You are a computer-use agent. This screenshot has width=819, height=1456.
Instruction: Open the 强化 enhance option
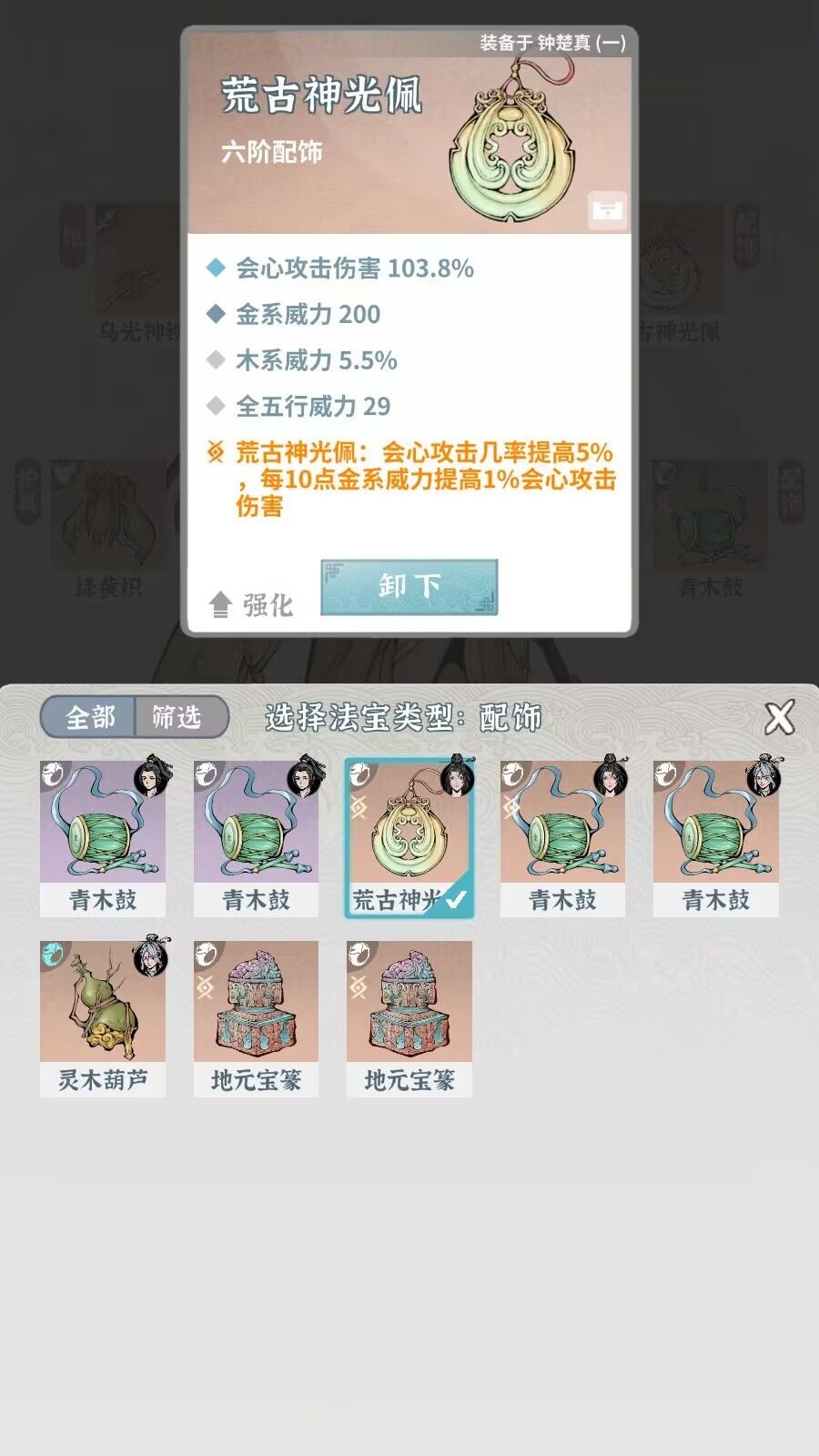click(251, 604)
